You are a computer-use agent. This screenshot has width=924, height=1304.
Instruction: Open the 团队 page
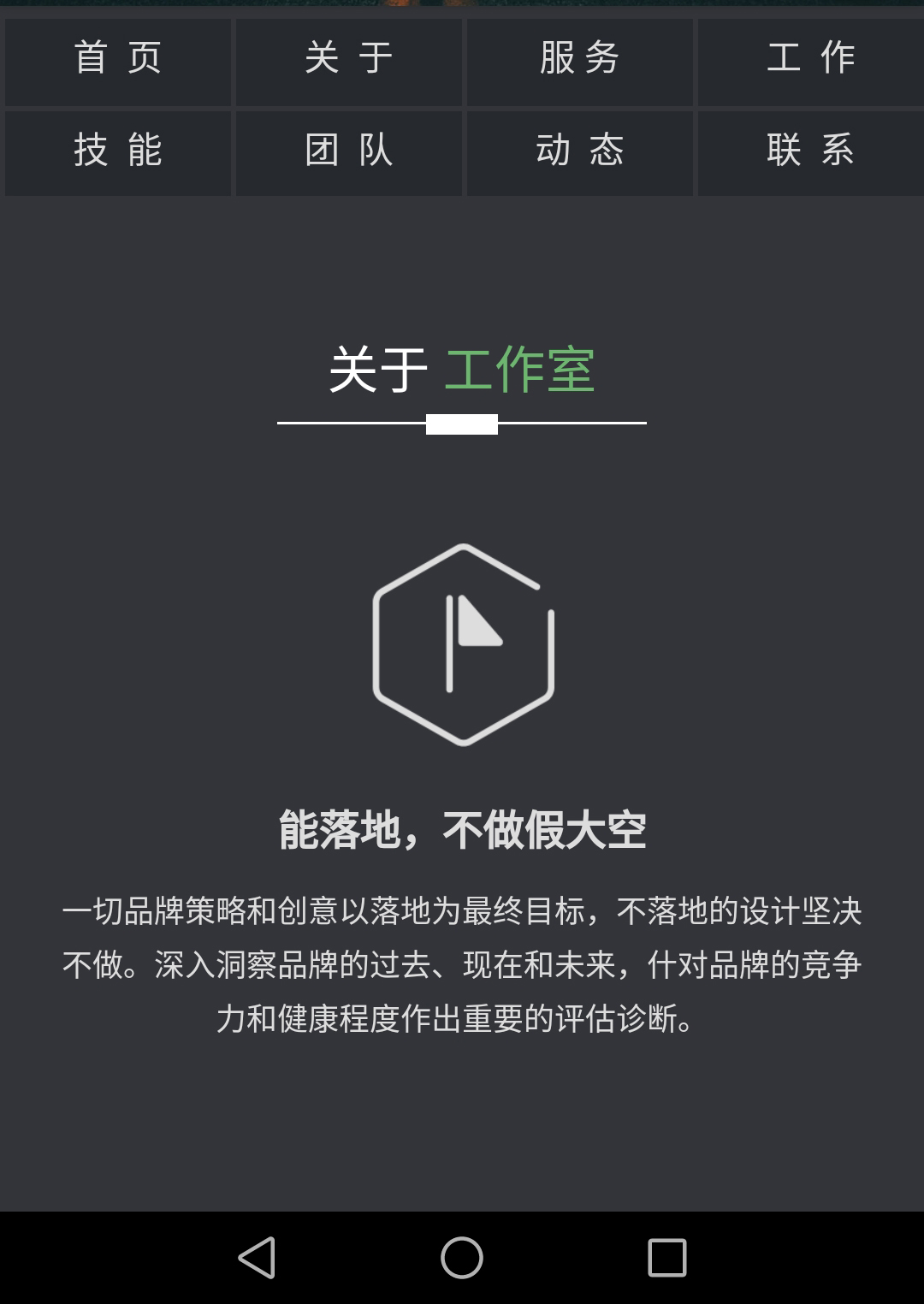click(349, 152)
